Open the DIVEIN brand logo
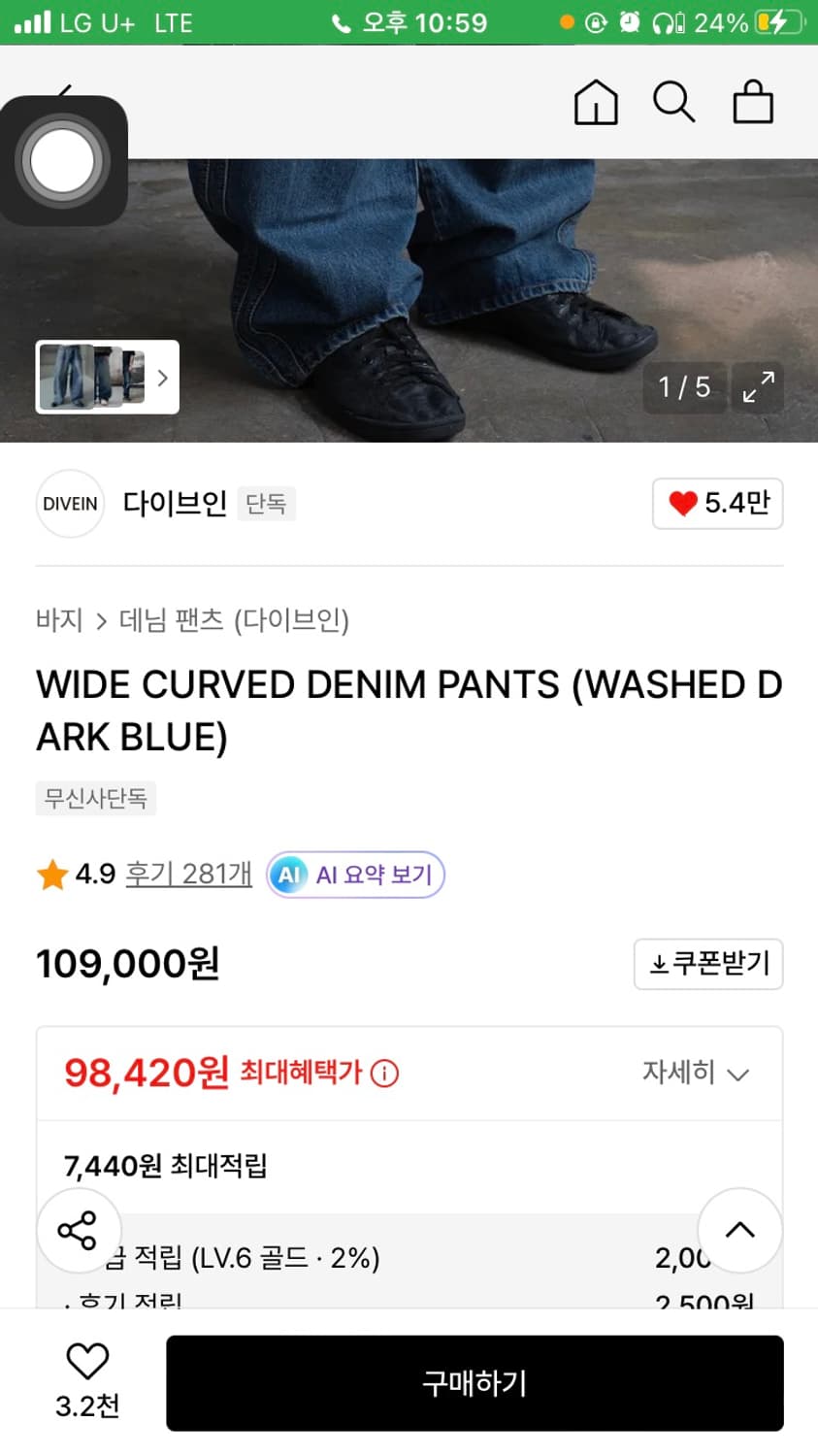 [x=69, y=503]
